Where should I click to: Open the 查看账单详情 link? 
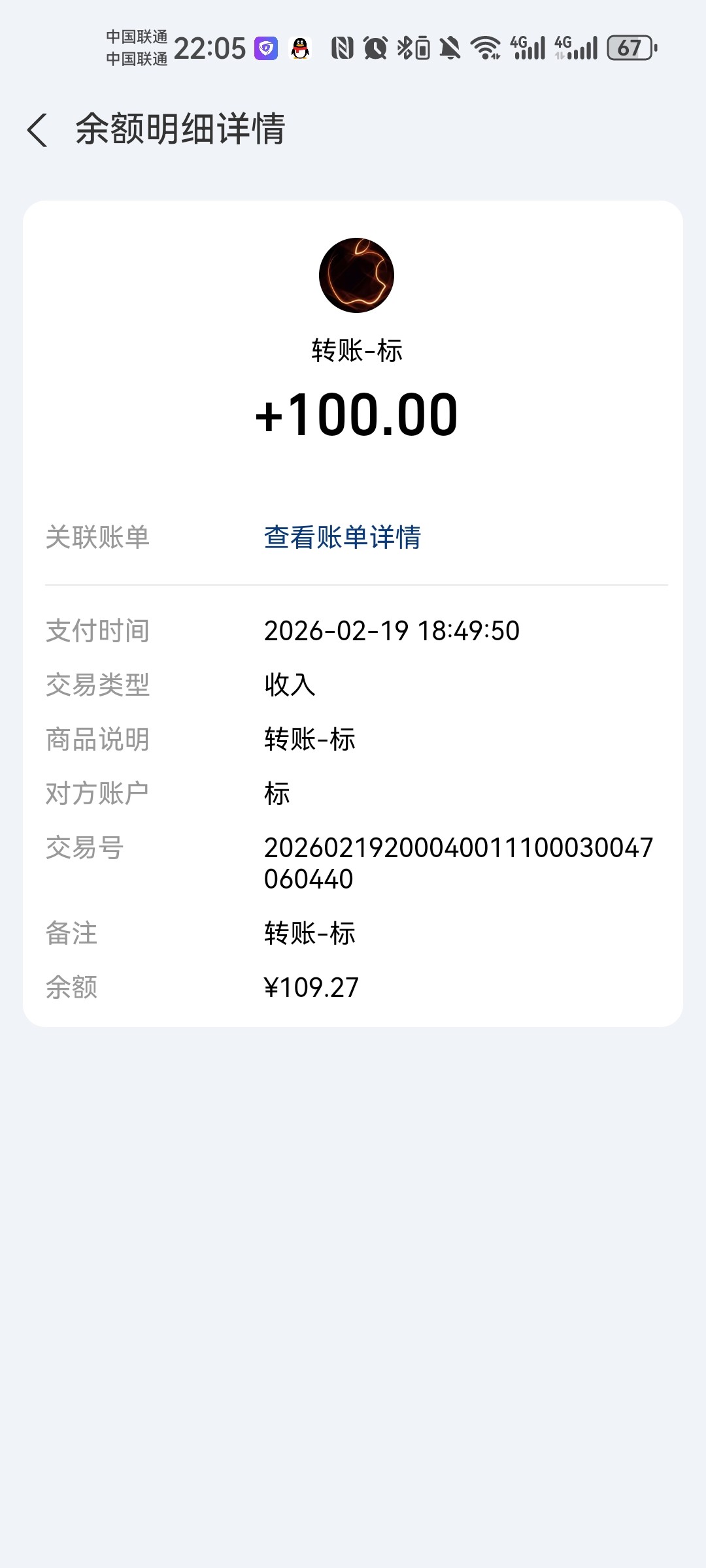tap(342, 537)
